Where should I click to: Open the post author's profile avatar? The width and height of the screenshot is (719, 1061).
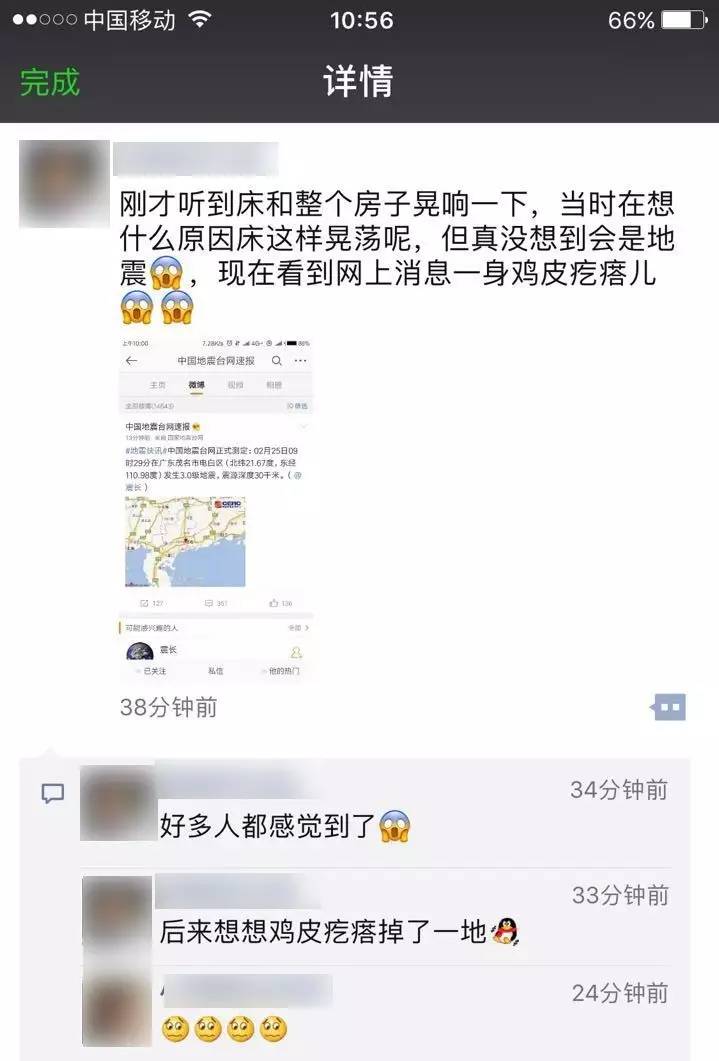tap(62, 185)
